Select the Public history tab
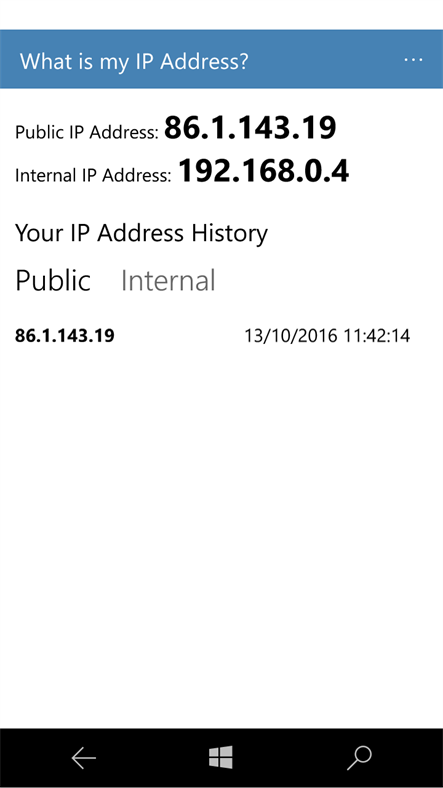Image resolution: width=443 pixels, height=788 pixels. coord(53,280)
